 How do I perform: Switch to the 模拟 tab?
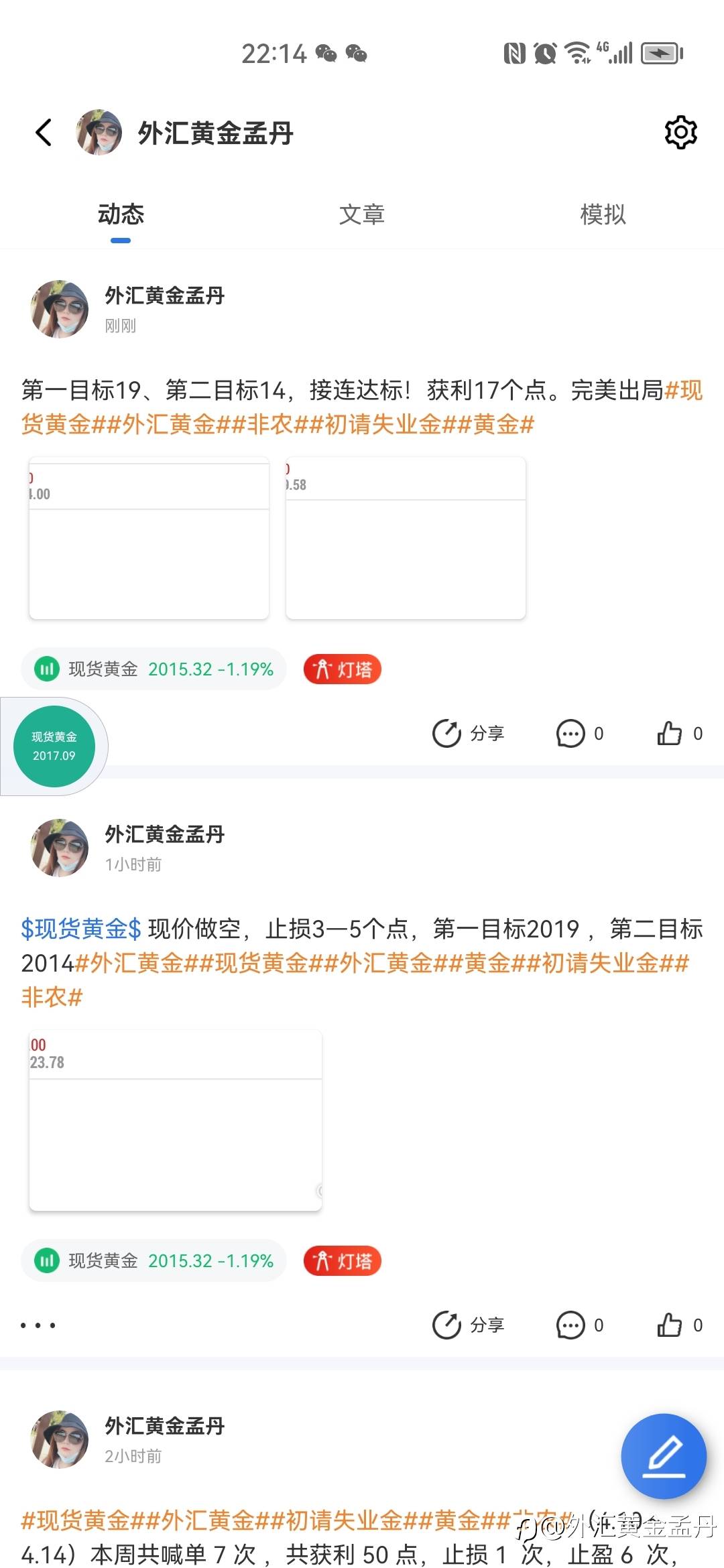(x=603, y=214)
